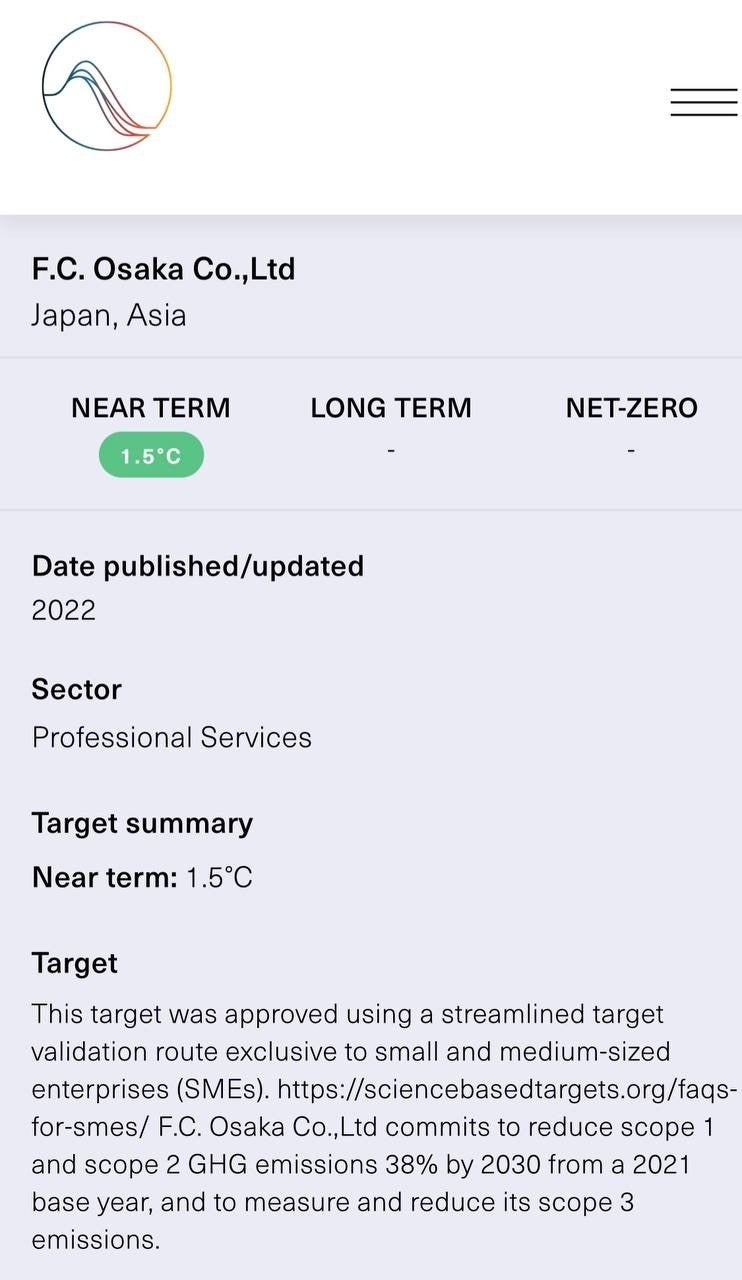Tap the Science Based Targets logo

coord(107,87)
